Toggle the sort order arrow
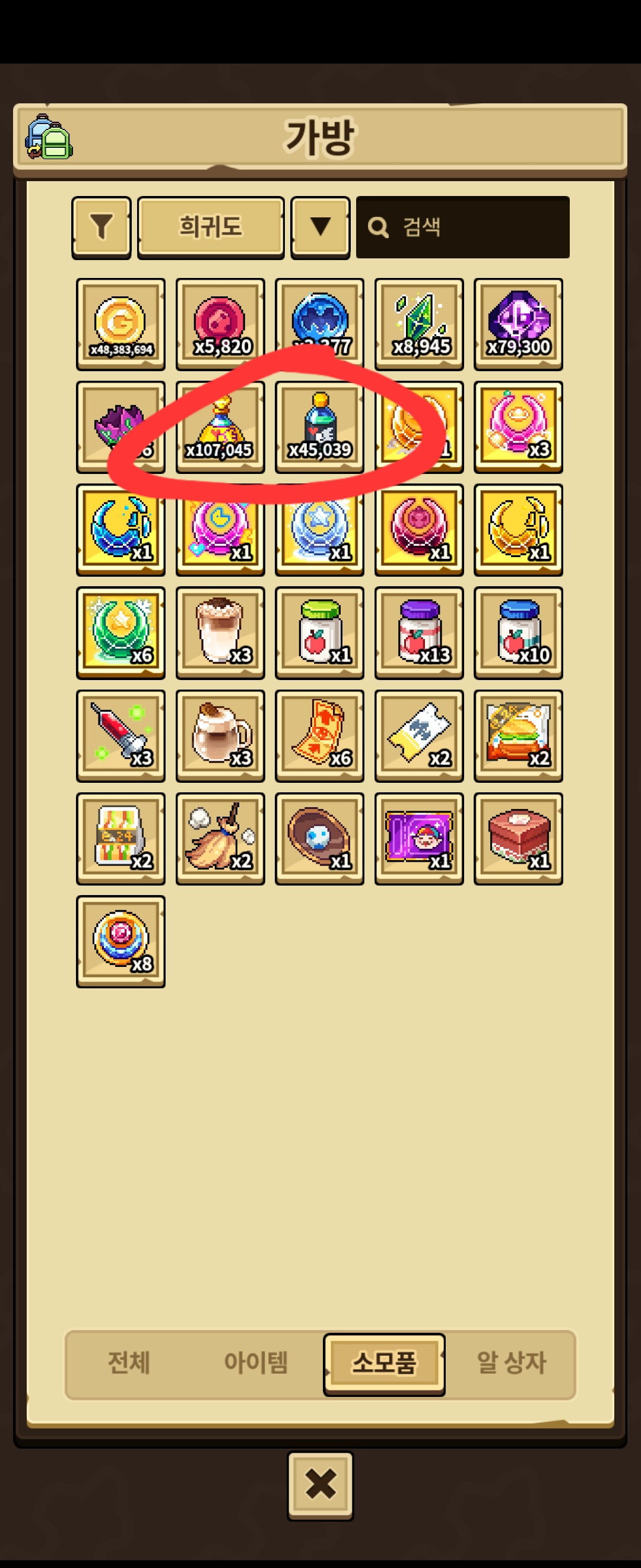 [320, 227]
